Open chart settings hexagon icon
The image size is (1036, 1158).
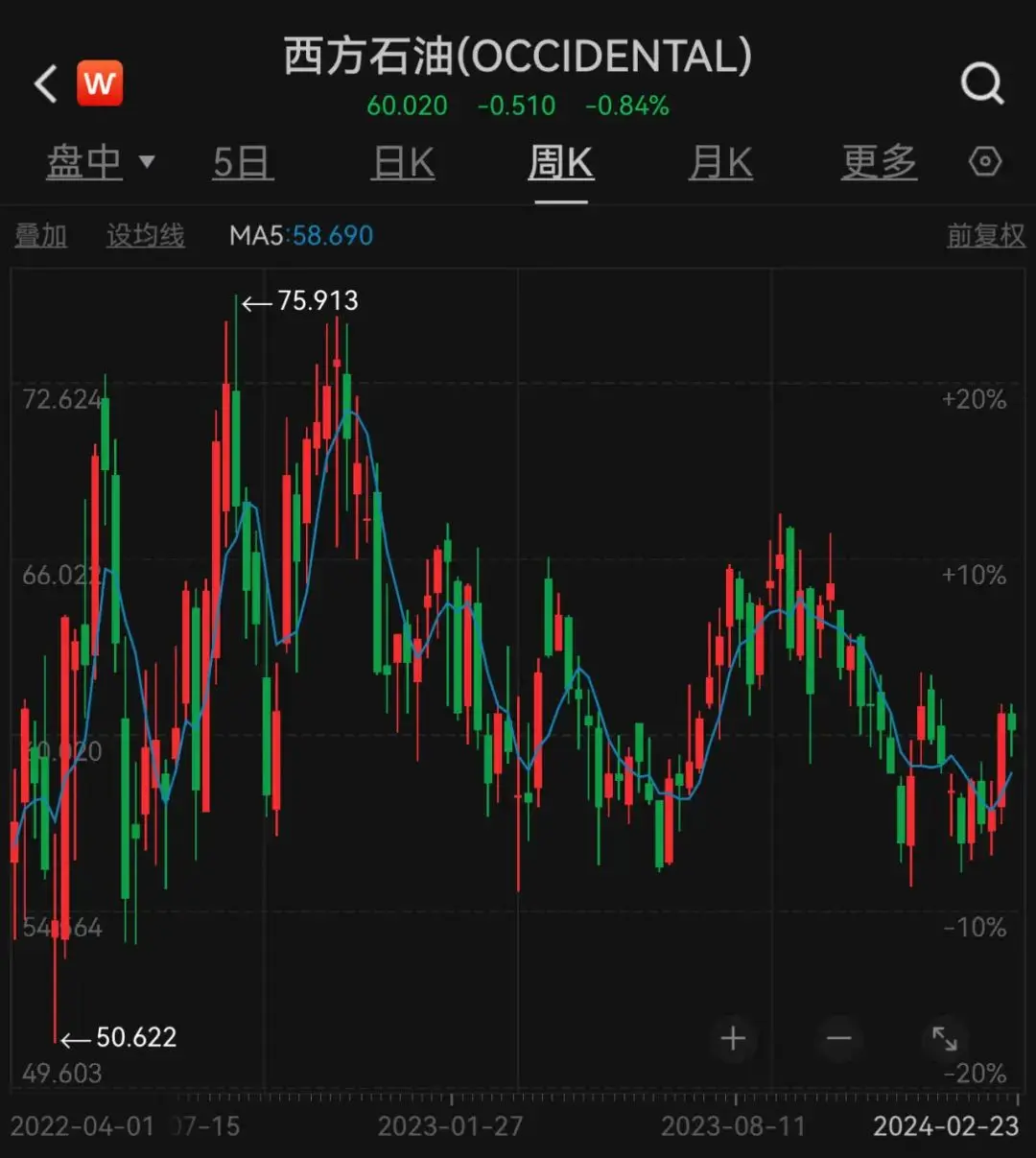click(x=985, y=162)
